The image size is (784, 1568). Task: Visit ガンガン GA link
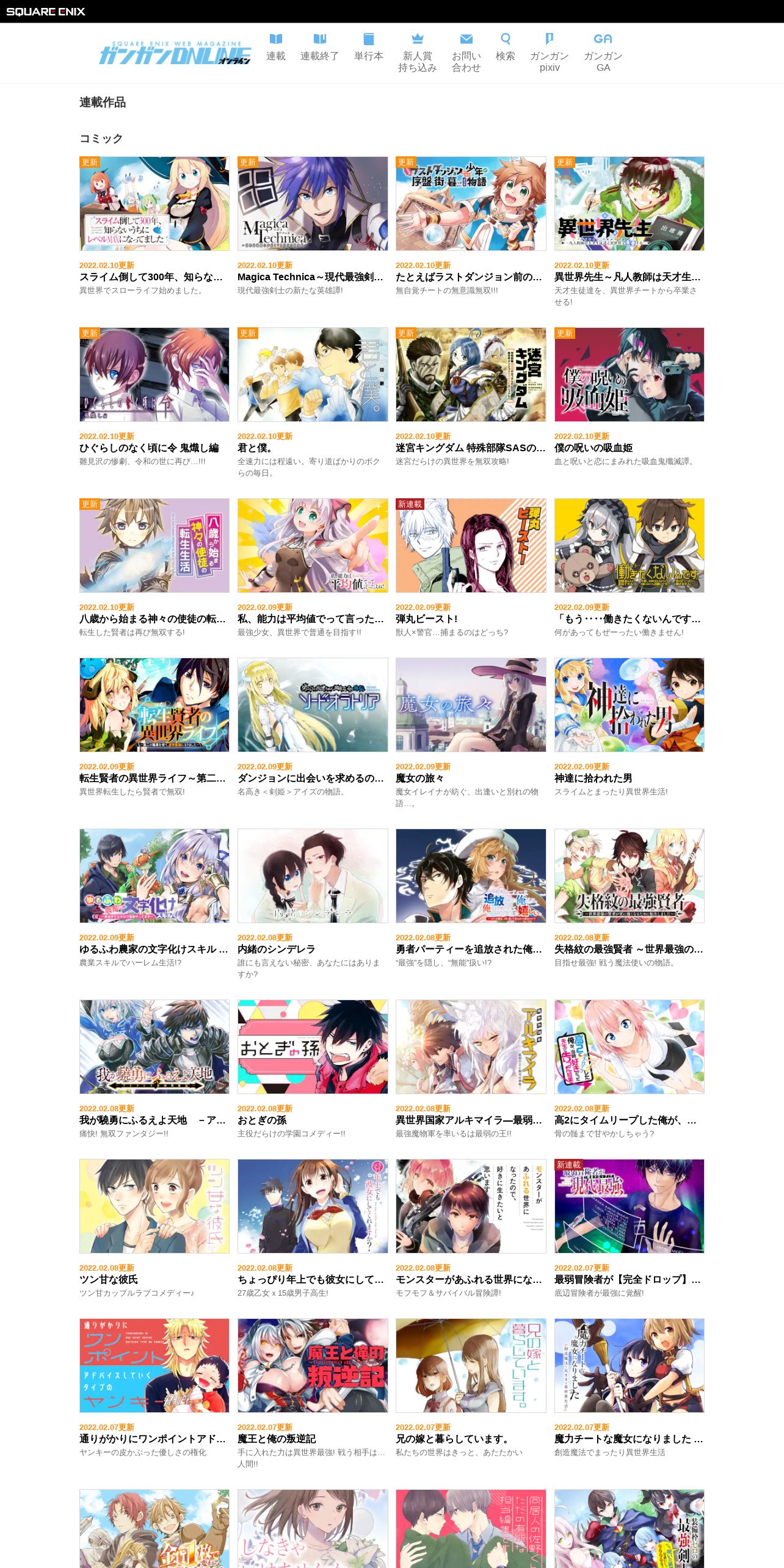pos(603,53)
